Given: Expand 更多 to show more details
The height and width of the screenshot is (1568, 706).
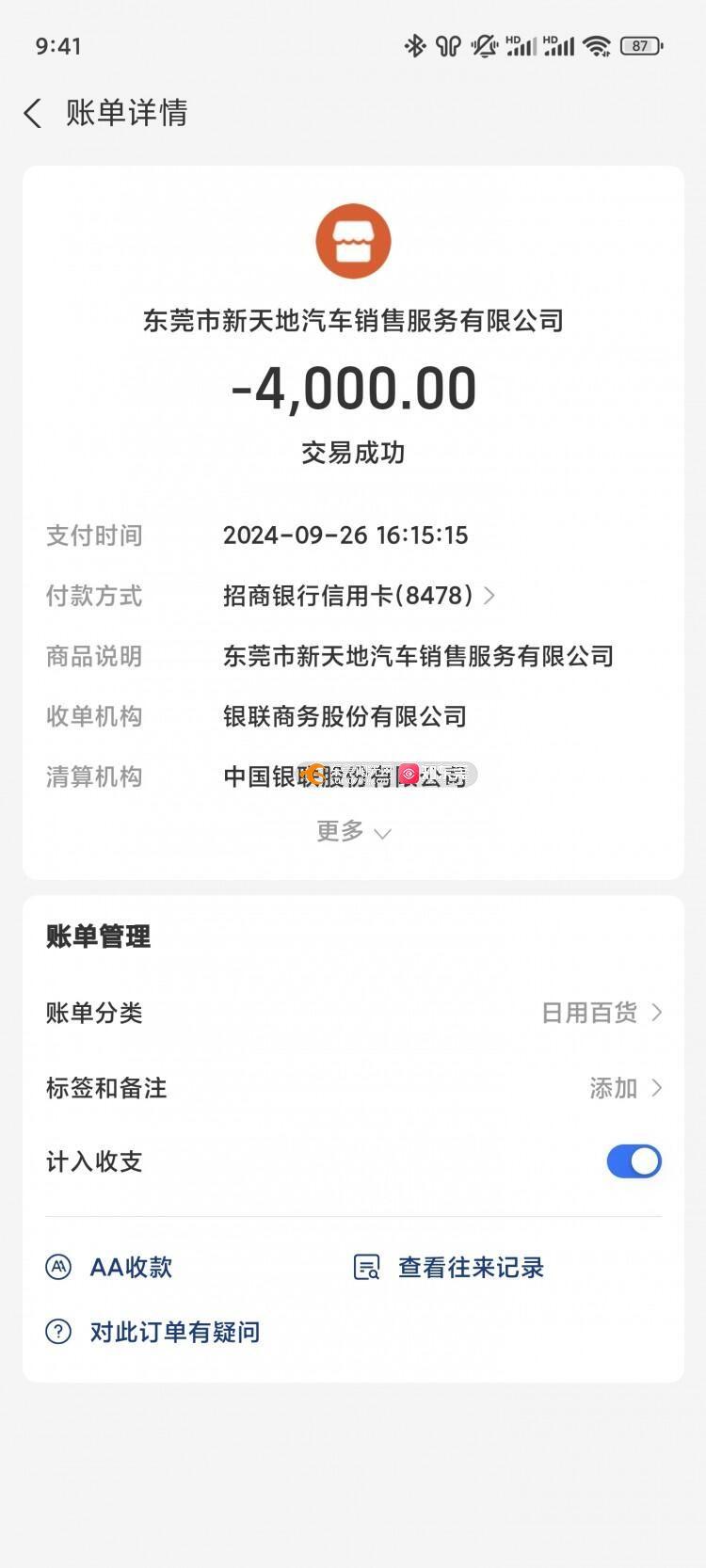Looking at the screenshot, I should pyautogui.click(x=353, y=832).
